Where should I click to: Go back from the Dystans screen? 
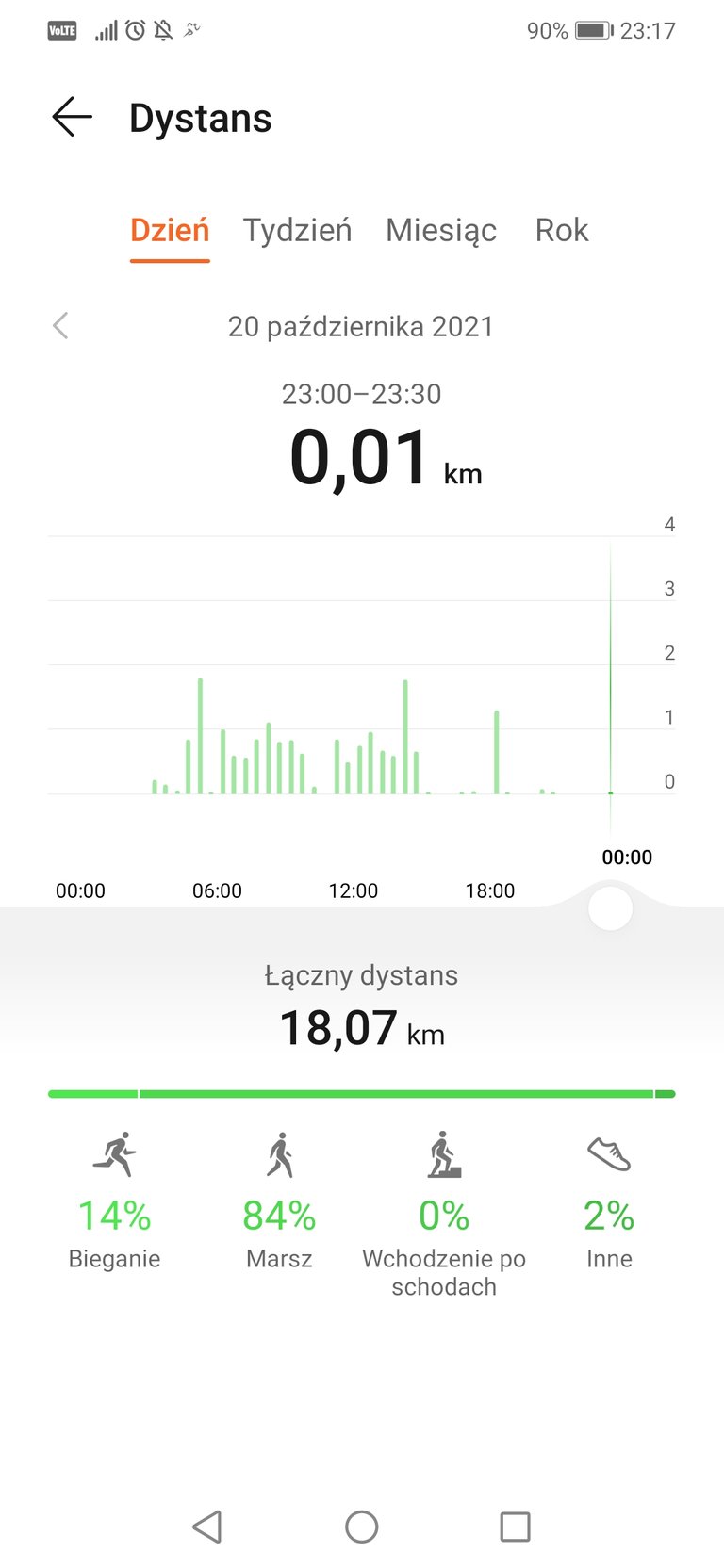tap(72, 118)
